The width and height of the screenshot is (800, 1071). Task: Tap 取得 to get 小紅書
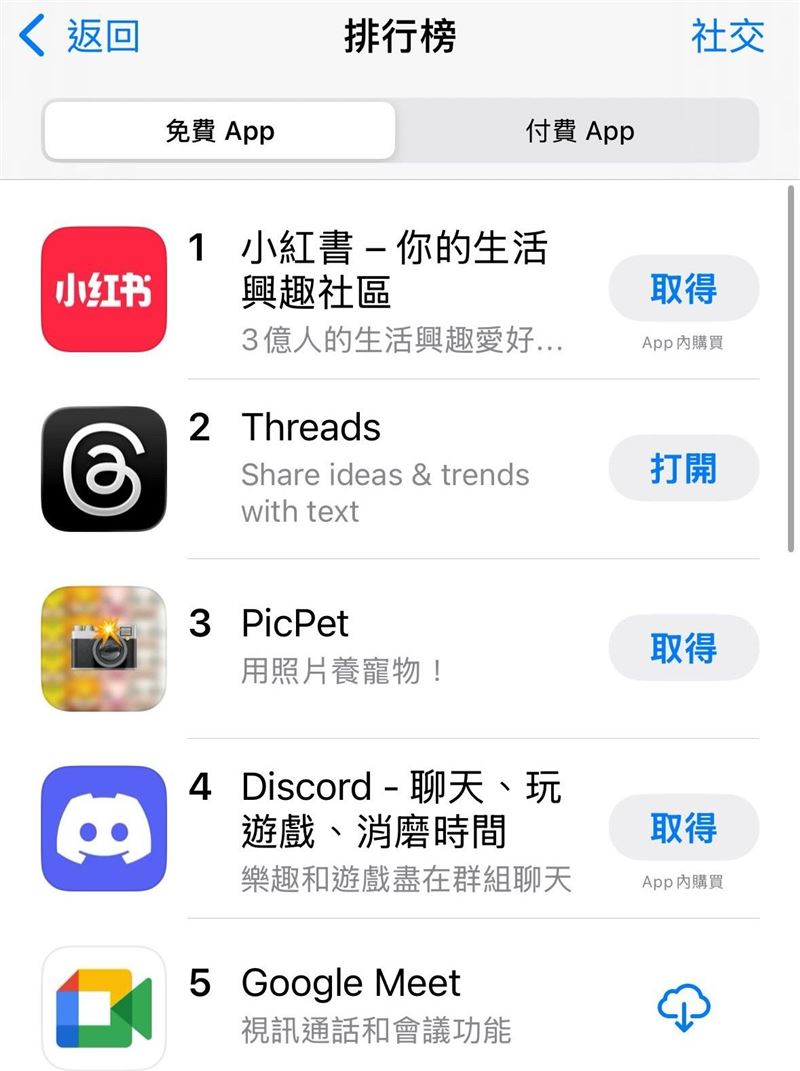(683, 289)
